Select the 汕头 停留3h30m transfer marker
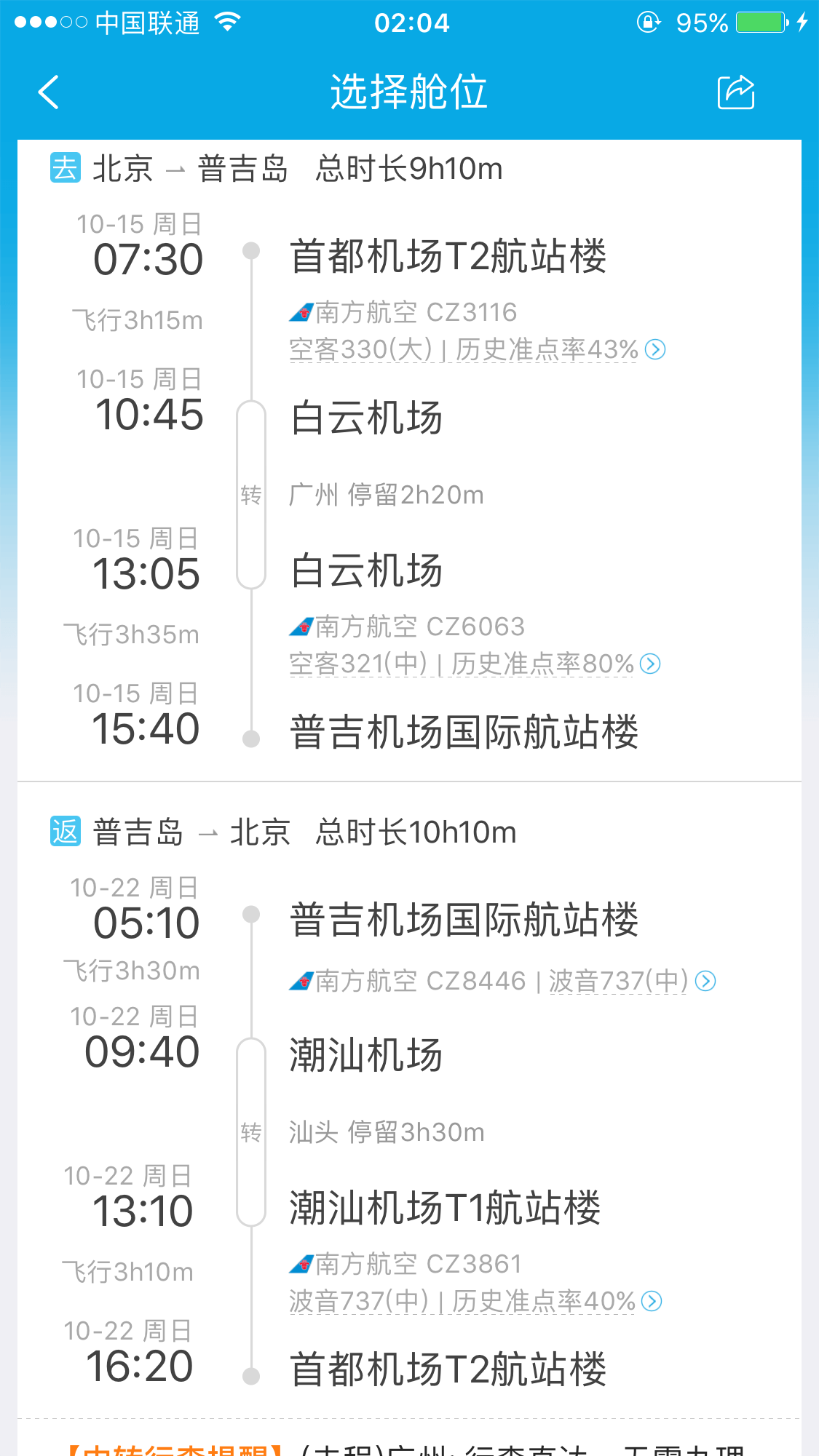This screenshot has height=1456, width=819. (384, 1132)
